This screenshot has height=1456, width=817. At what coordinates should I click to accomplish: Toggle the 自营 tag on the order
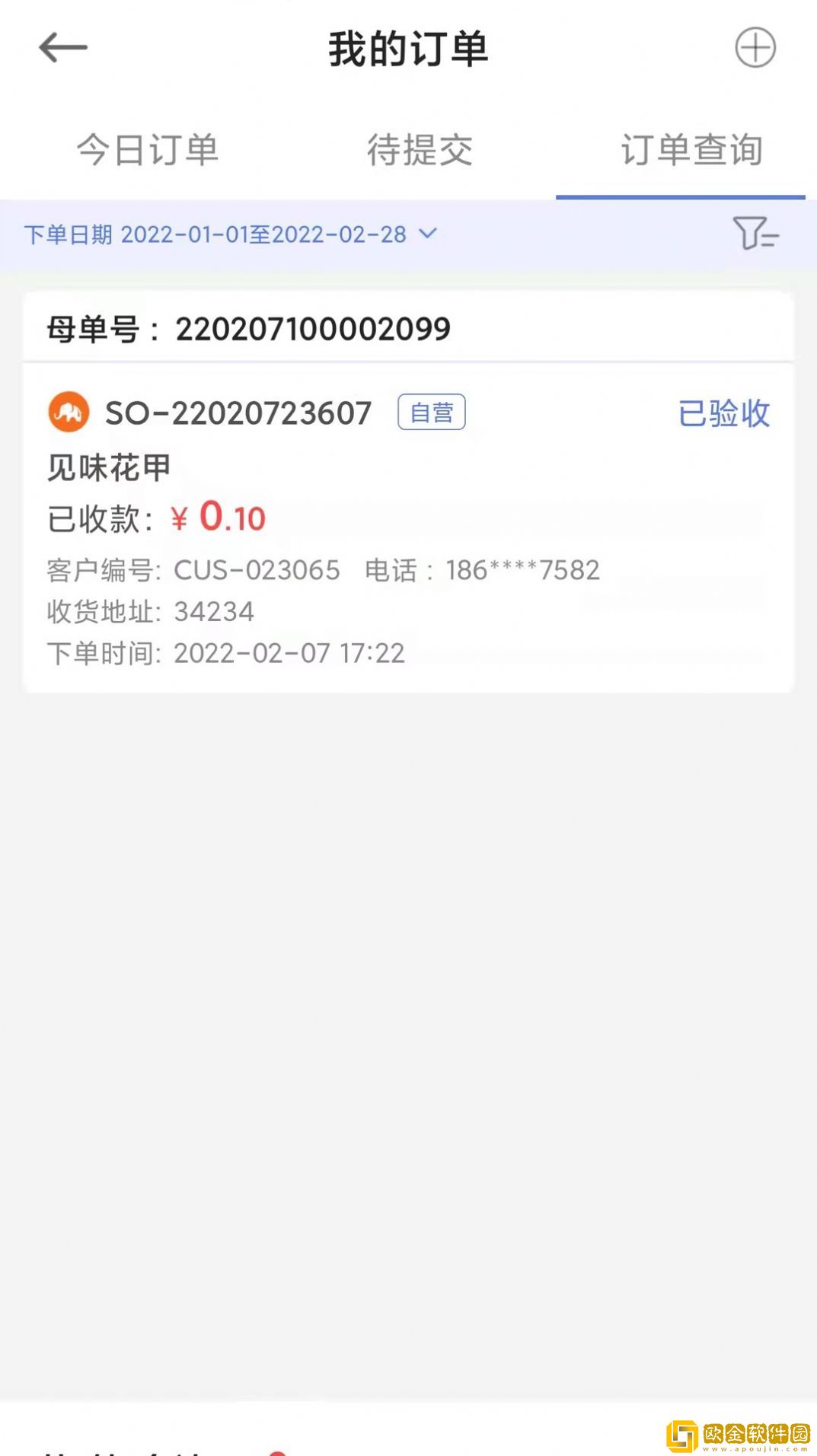point(431,413)
